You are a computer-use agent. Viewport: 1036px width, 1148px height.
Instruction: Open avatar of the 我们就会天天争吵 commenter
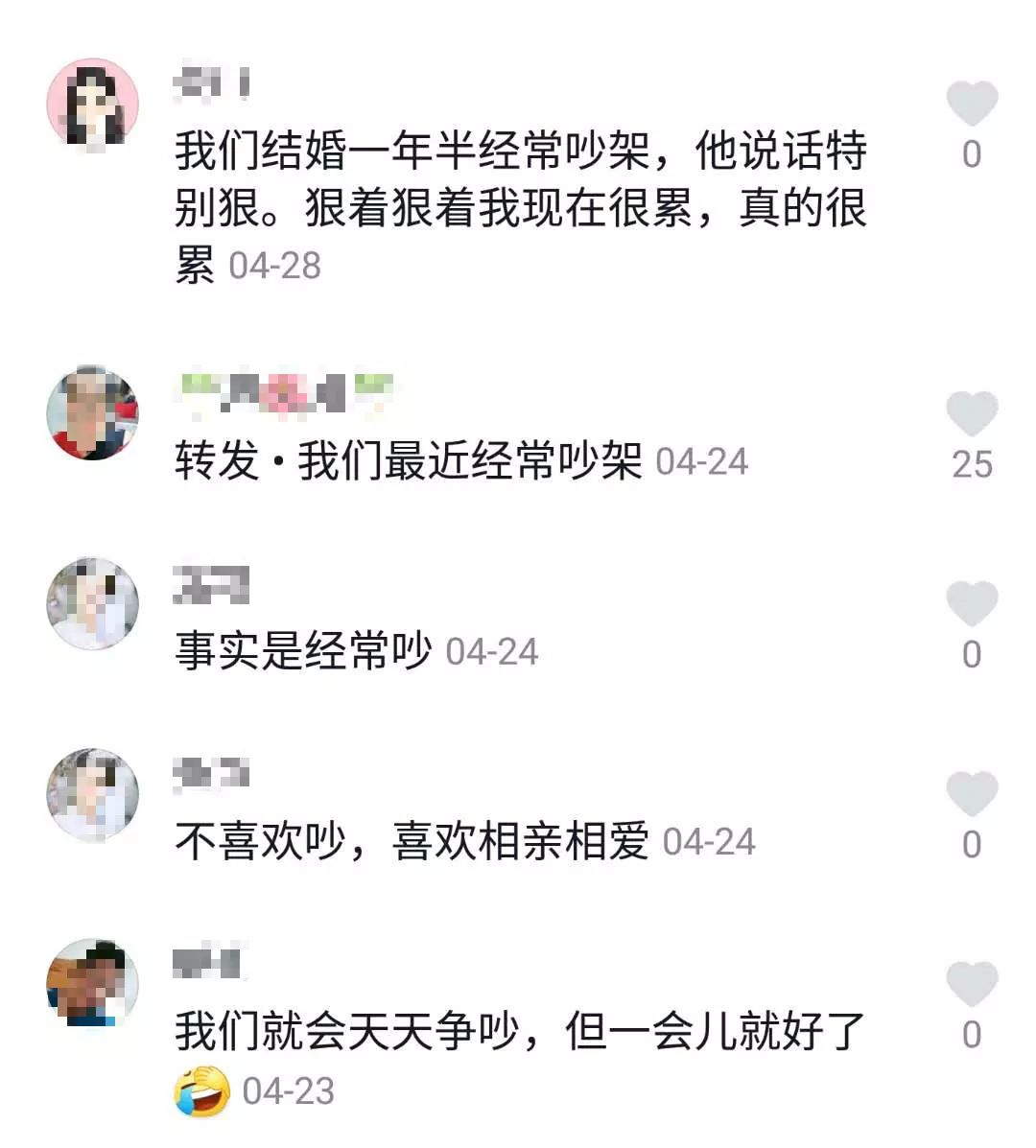click(x=93, y=984)
